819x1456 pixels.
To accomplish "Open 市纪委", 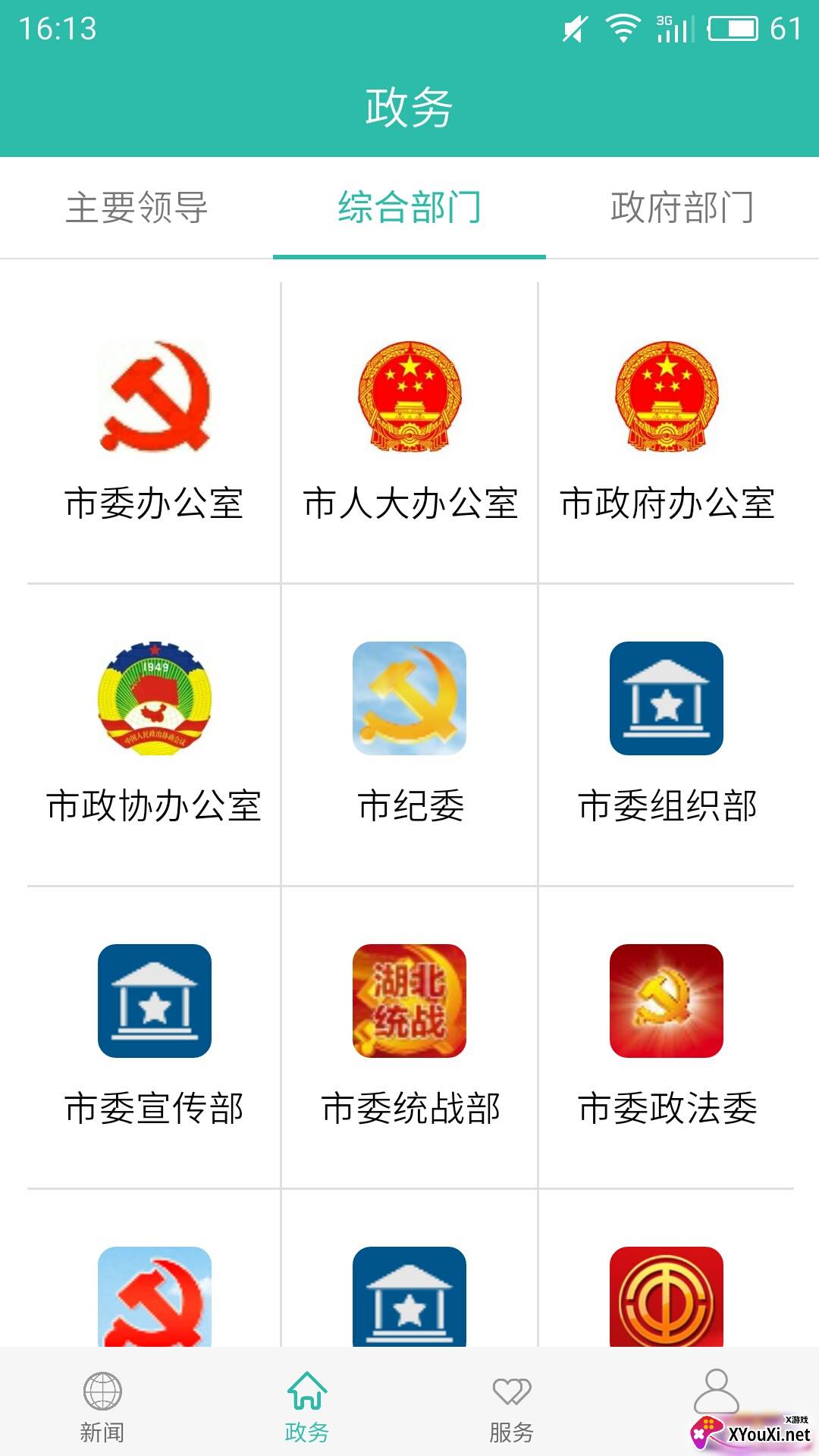I will point(409,734).
